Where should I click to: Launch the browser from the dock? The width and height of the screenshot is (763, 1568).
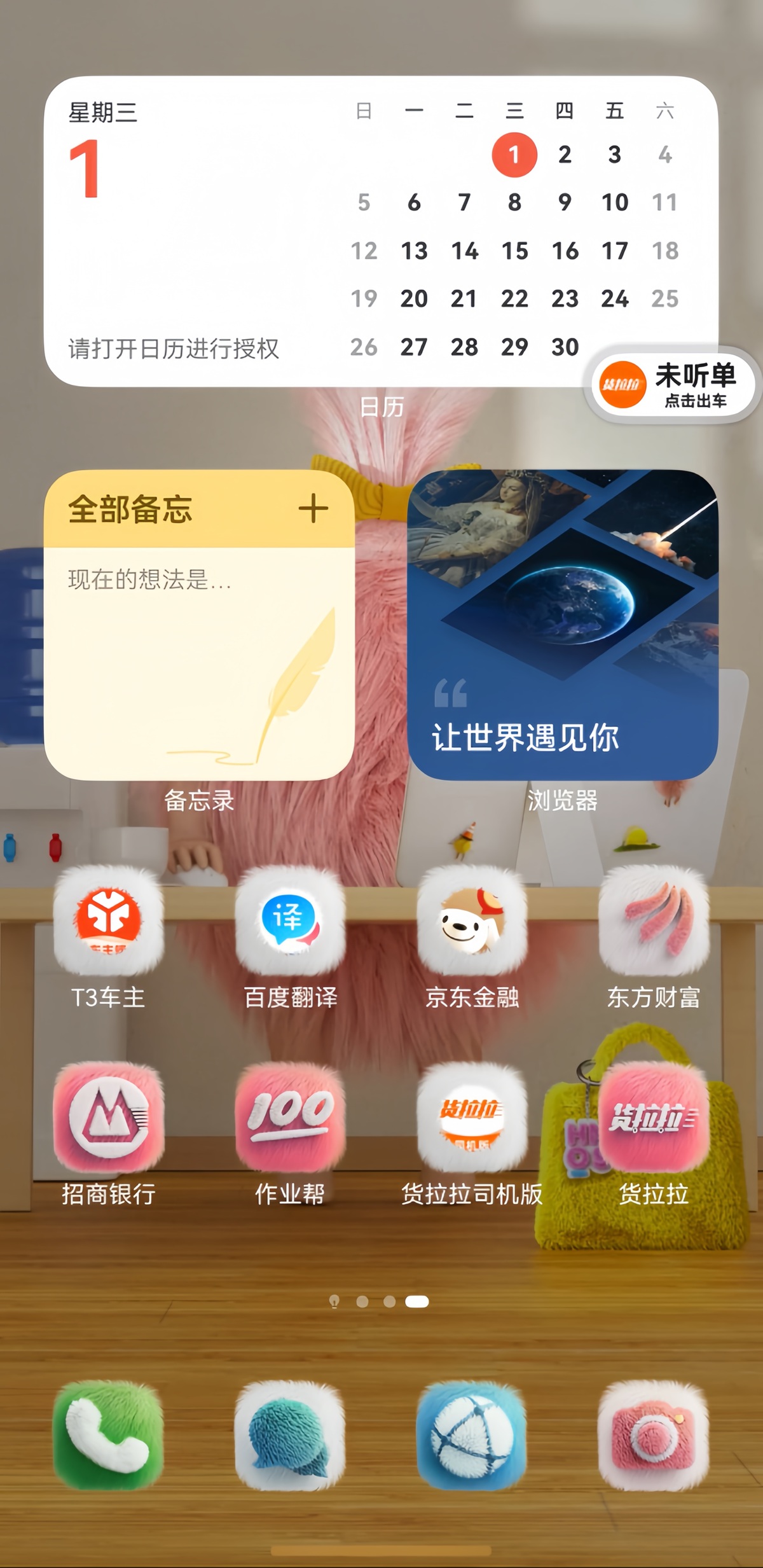[x=472, y=1436]
